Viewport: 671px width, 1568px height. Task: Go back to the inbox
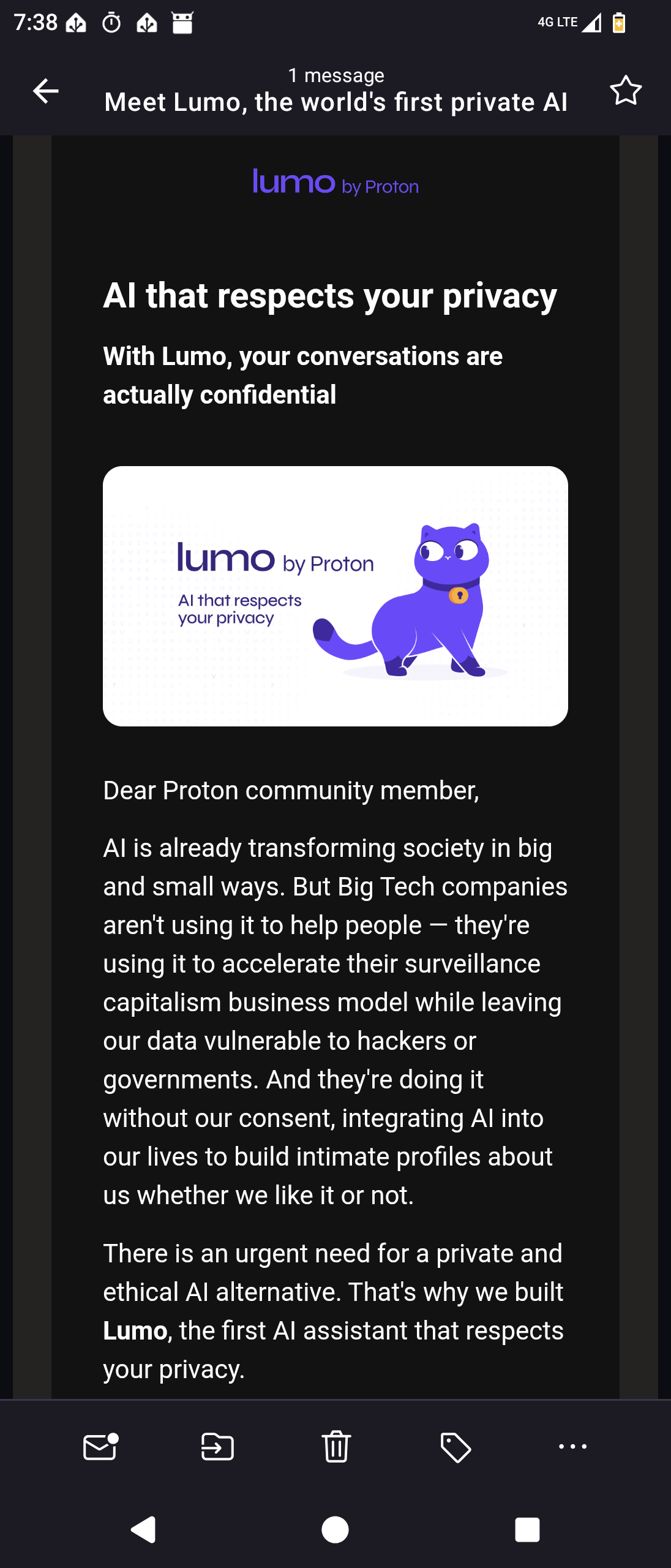[46, 91]
